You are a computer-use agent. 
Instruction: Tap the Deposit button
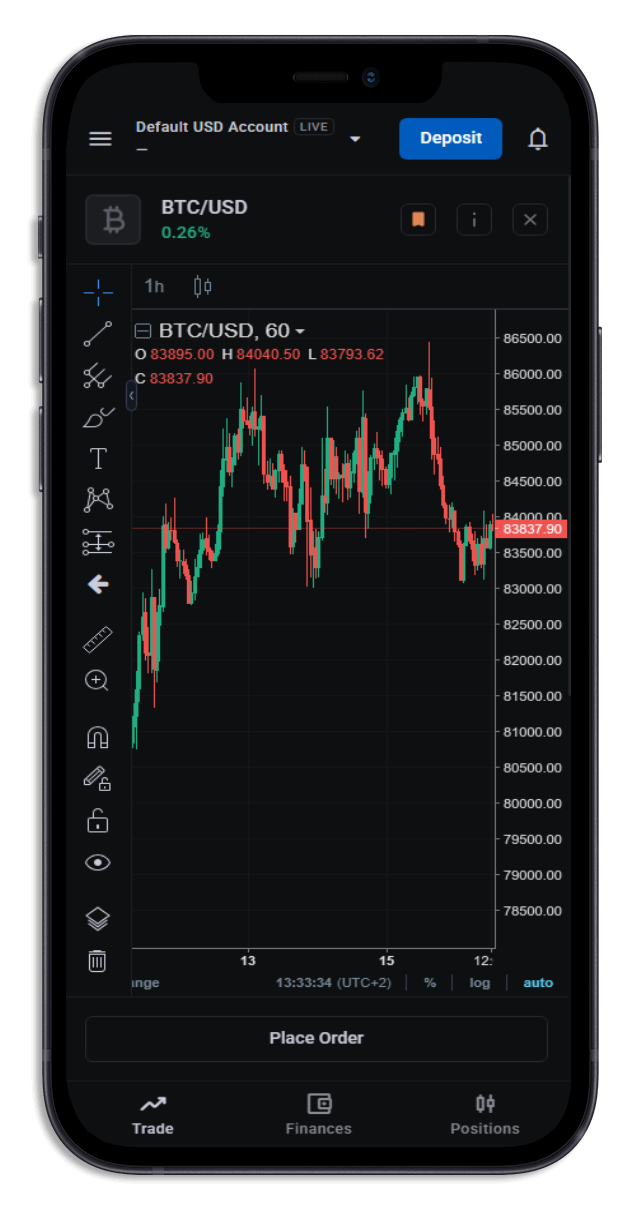click(x=450, y=139)
